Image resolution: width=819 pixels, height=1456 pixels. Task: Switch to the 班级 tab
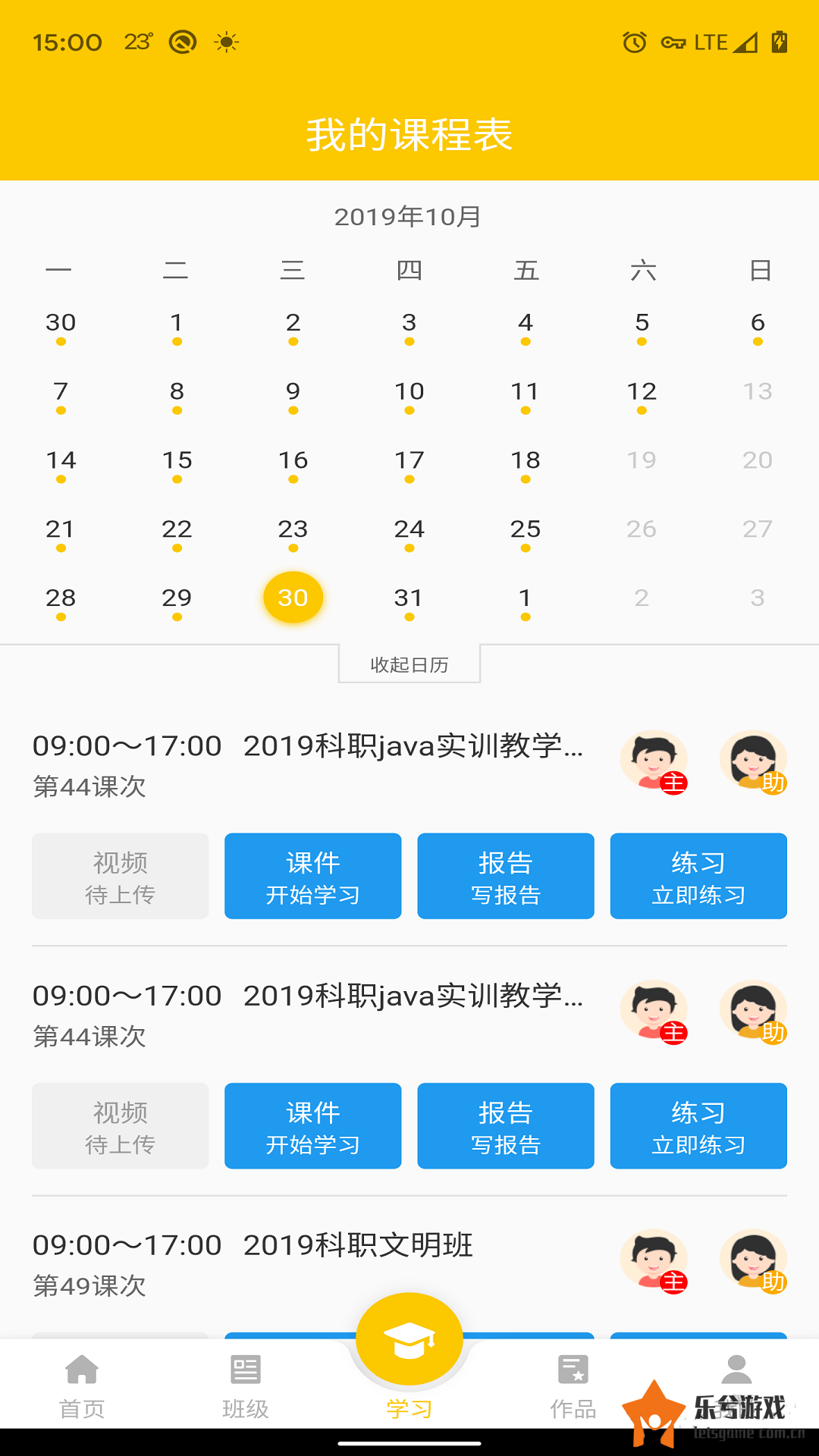[245, 1386]
